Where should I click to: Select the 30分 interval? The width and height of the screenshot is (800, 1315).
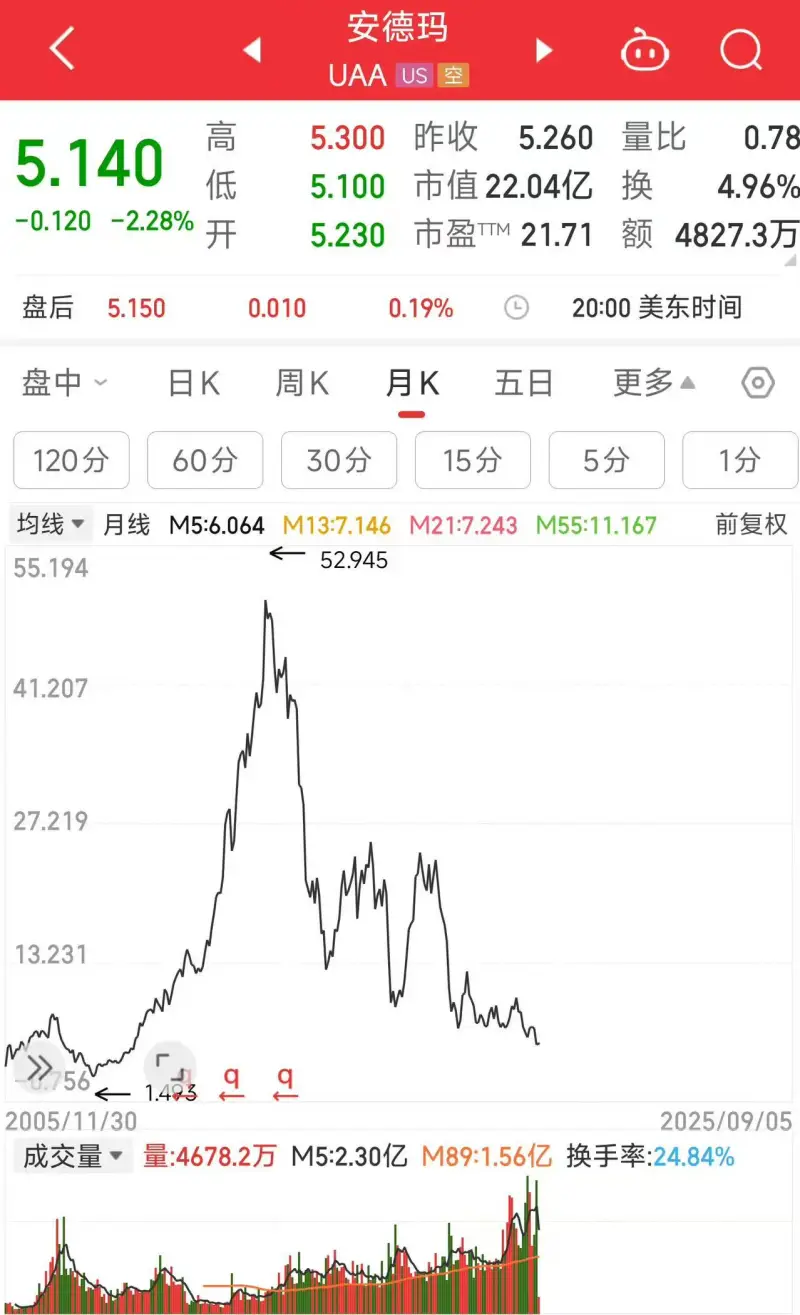click(339, 460)
